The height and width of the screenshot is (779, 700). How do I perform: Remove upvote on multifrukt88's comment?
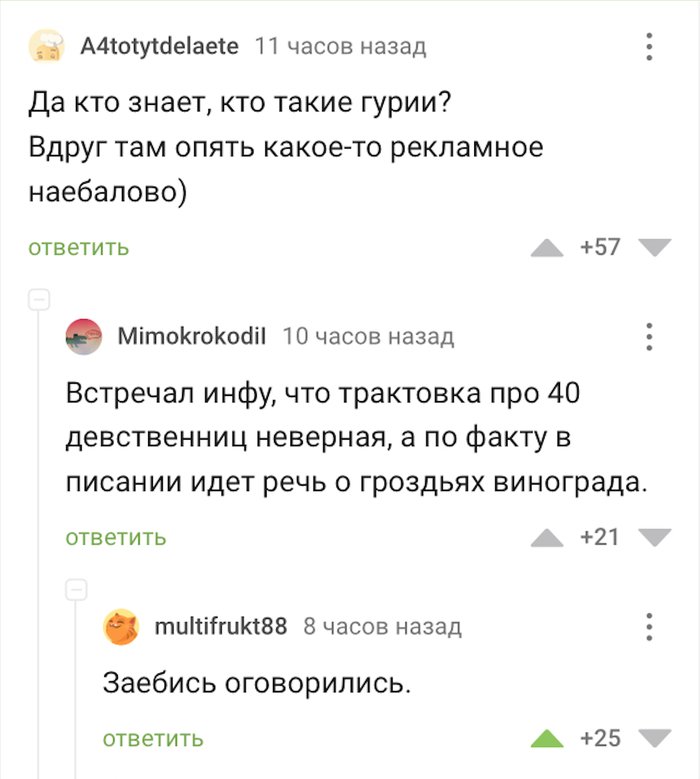pyautogui.click(x=547, y=739)
